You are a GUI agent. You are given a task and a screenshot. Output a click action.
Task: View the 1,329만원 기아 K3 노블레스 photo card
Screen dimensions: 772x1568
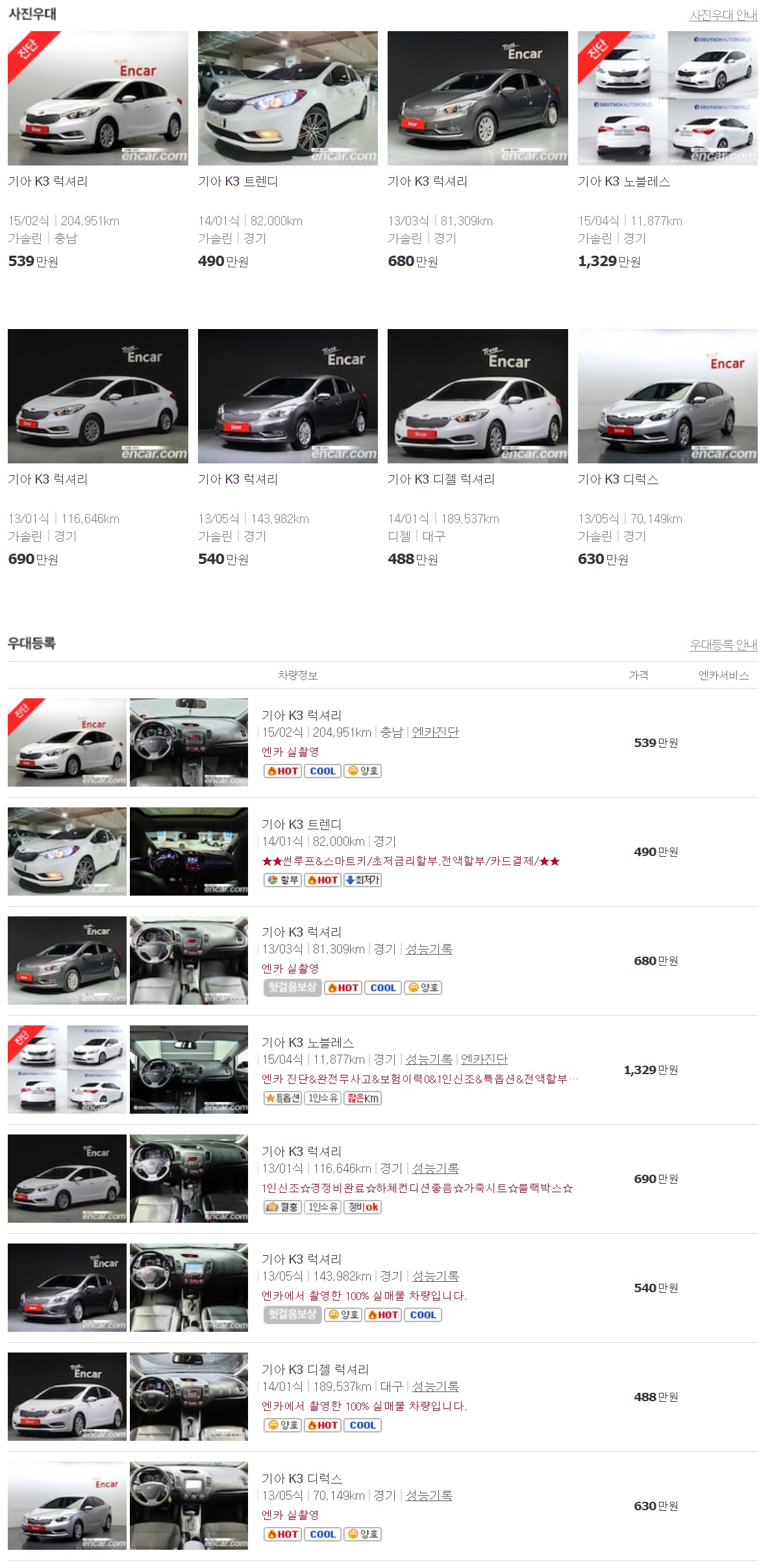coord(667,151)
